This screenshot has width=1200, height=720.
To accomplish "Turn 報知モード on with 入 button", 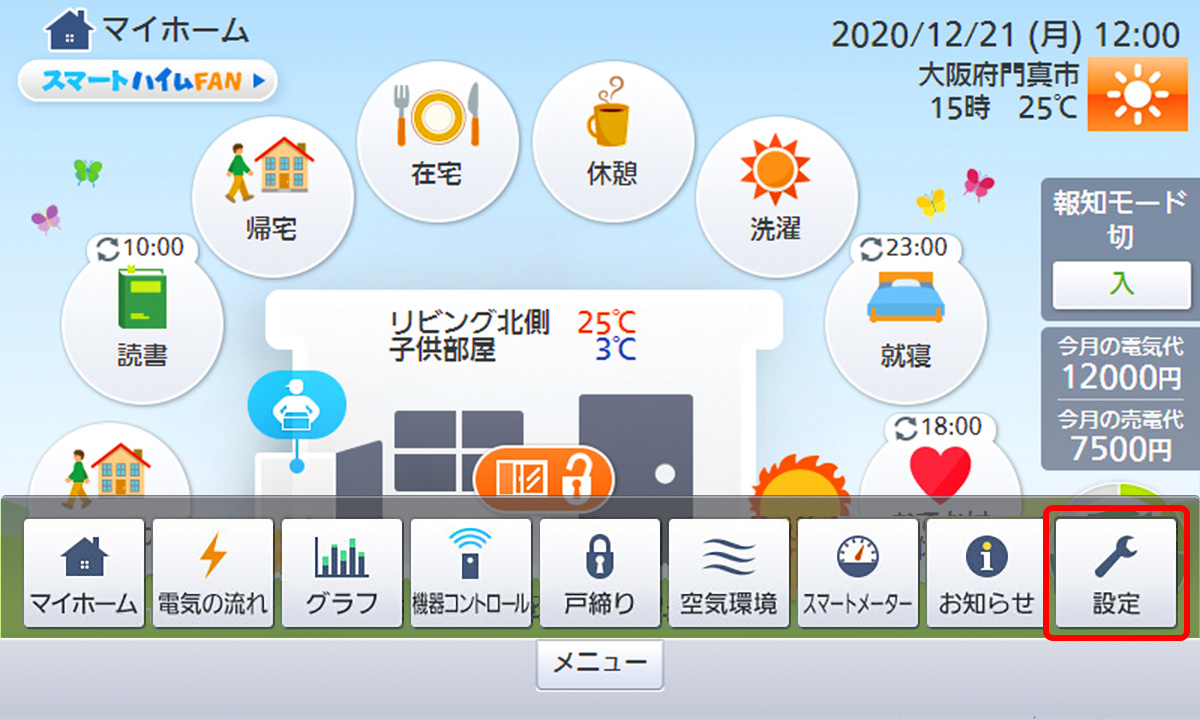I will (1121, 283).
